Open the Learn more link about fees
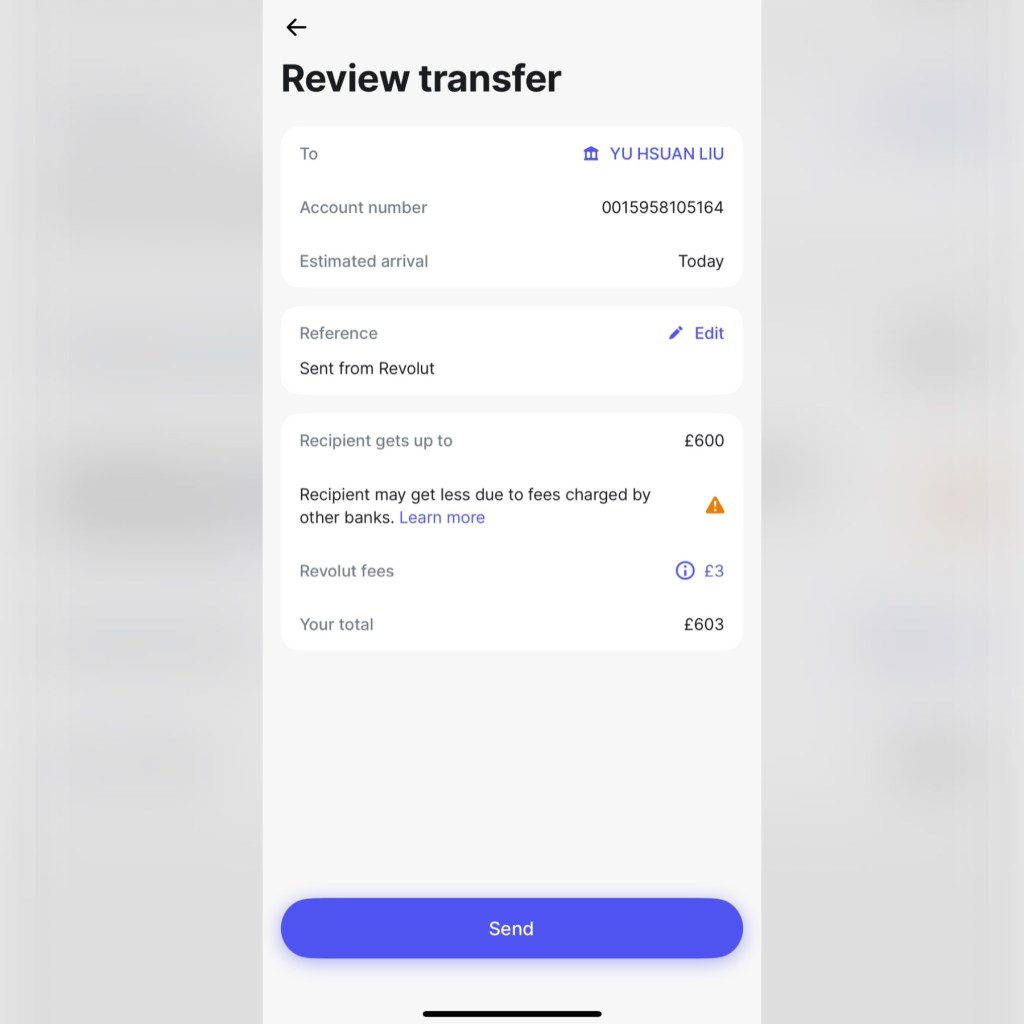 click(442, 518)
